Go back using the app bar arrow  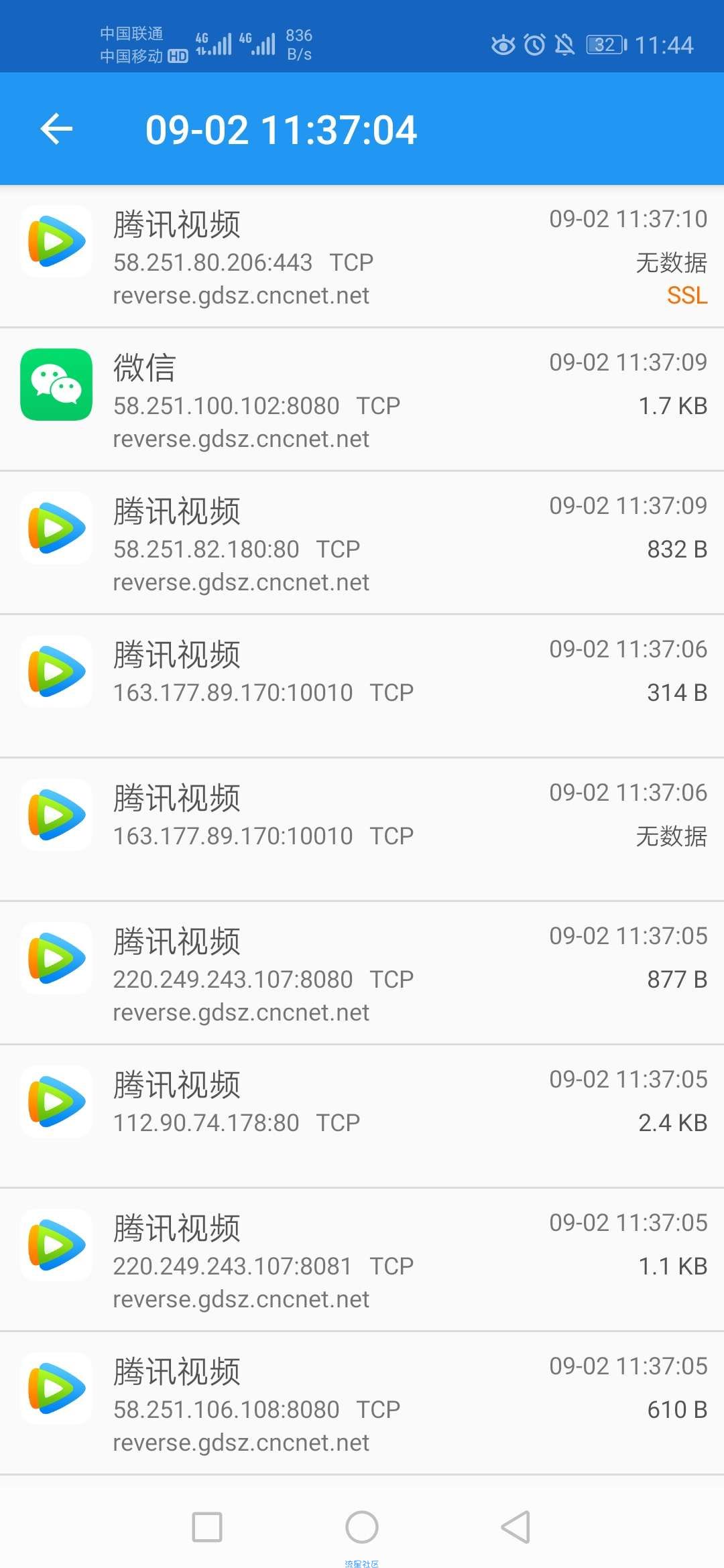point(56,129)
